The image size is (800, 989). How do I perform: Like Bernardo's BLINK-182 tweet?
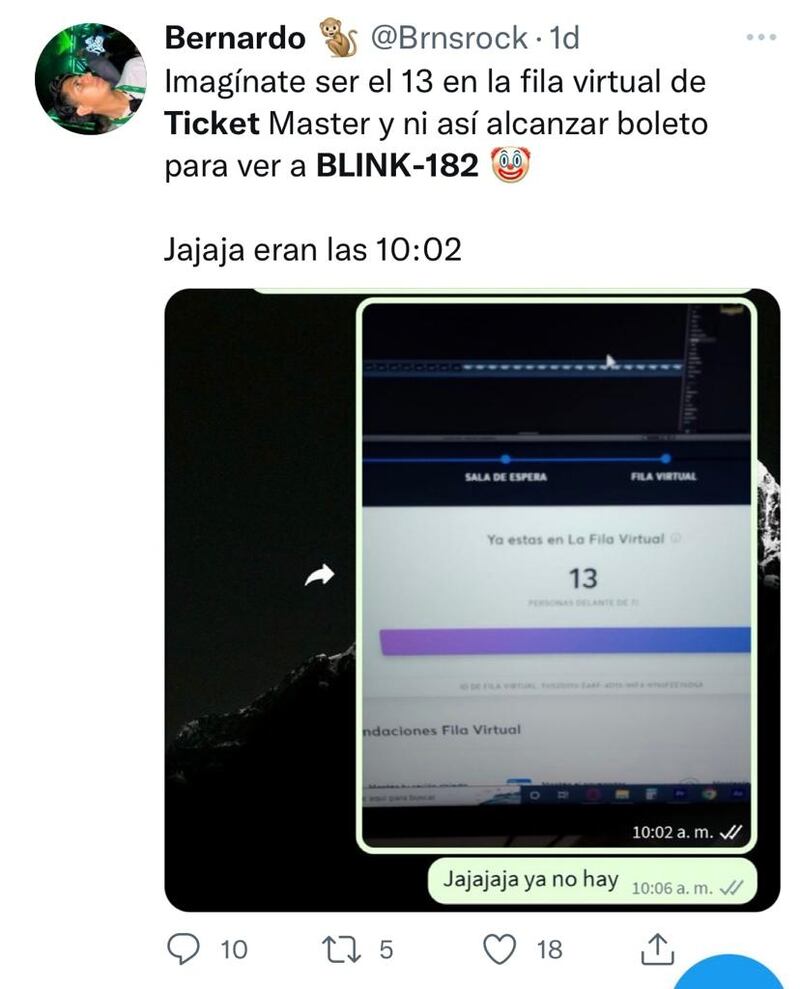pyautogui.click(x=500, y=948)
